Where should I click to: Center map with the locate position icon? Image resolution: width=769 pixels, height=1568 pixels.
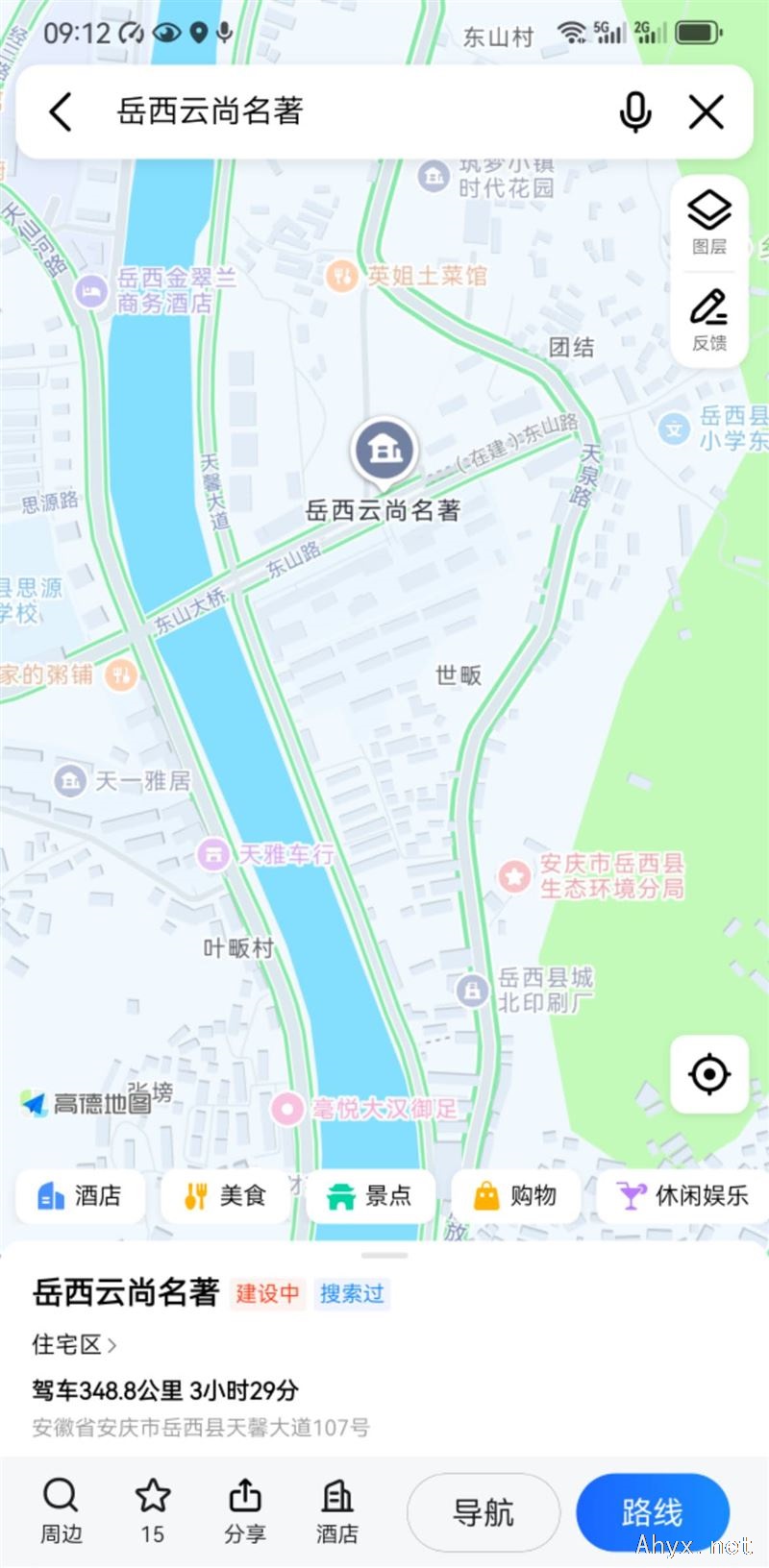click(x=709, y=1074)
